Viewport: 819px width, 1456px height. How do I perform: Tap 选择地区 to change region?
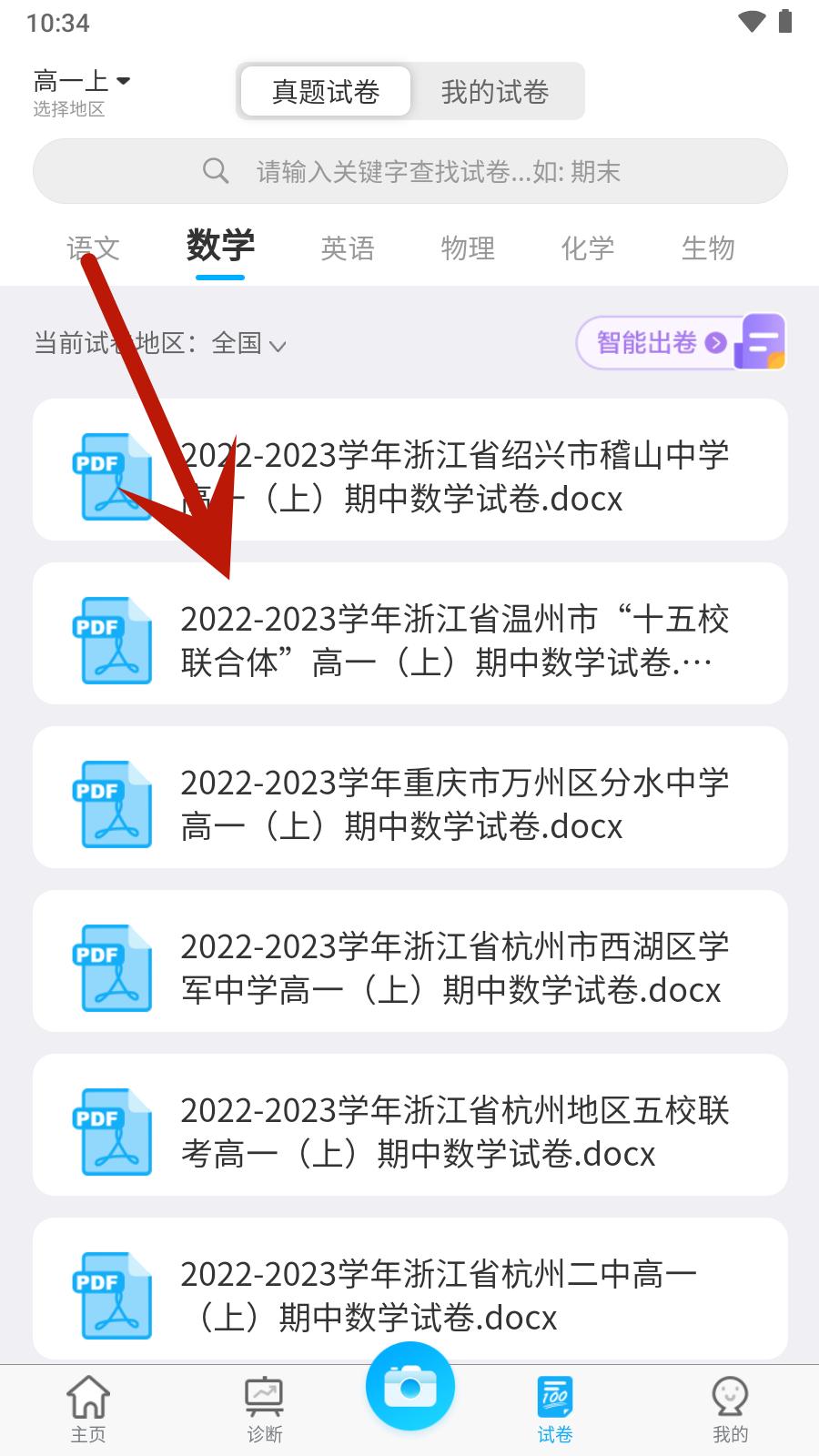pos(68,109)
